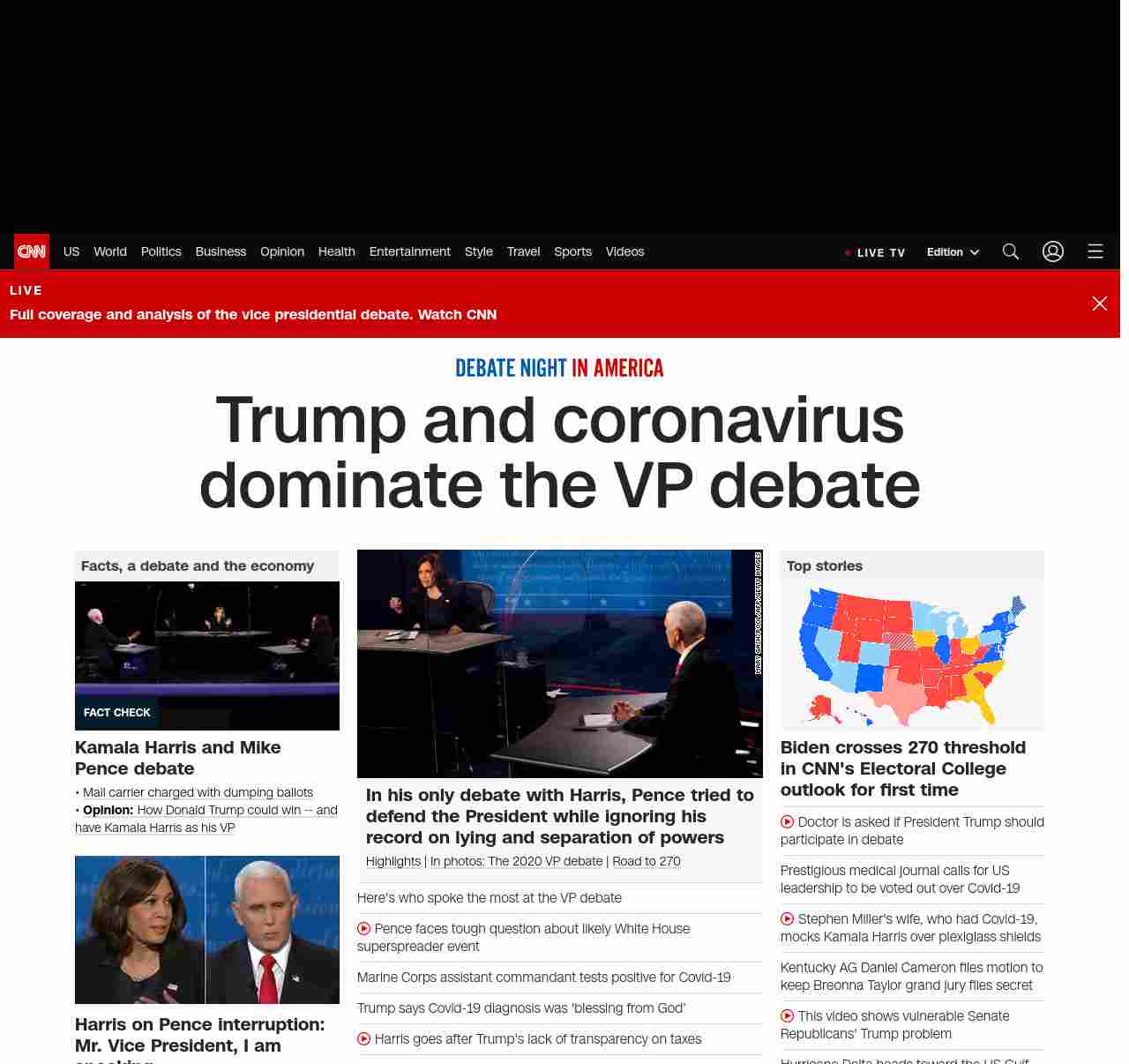Viewport: 1129px width, 1064px height.
Task: Open the Kentucky AG Daniel Cameron story
Action: tap(911, 976)
